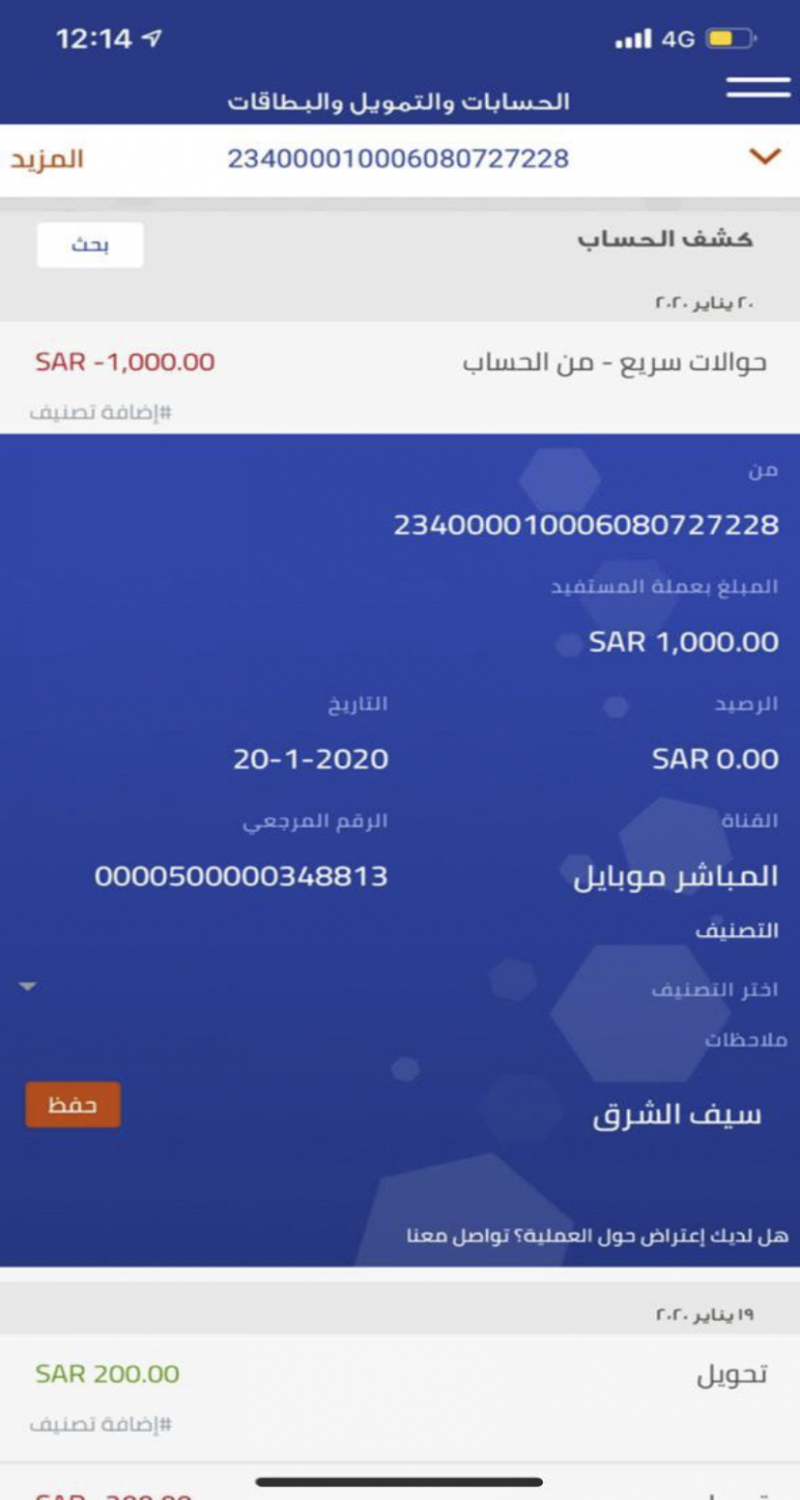Tap the بحث (Search) button
The height and width of the screenshot is (1500, 800).
pos(90,245)
